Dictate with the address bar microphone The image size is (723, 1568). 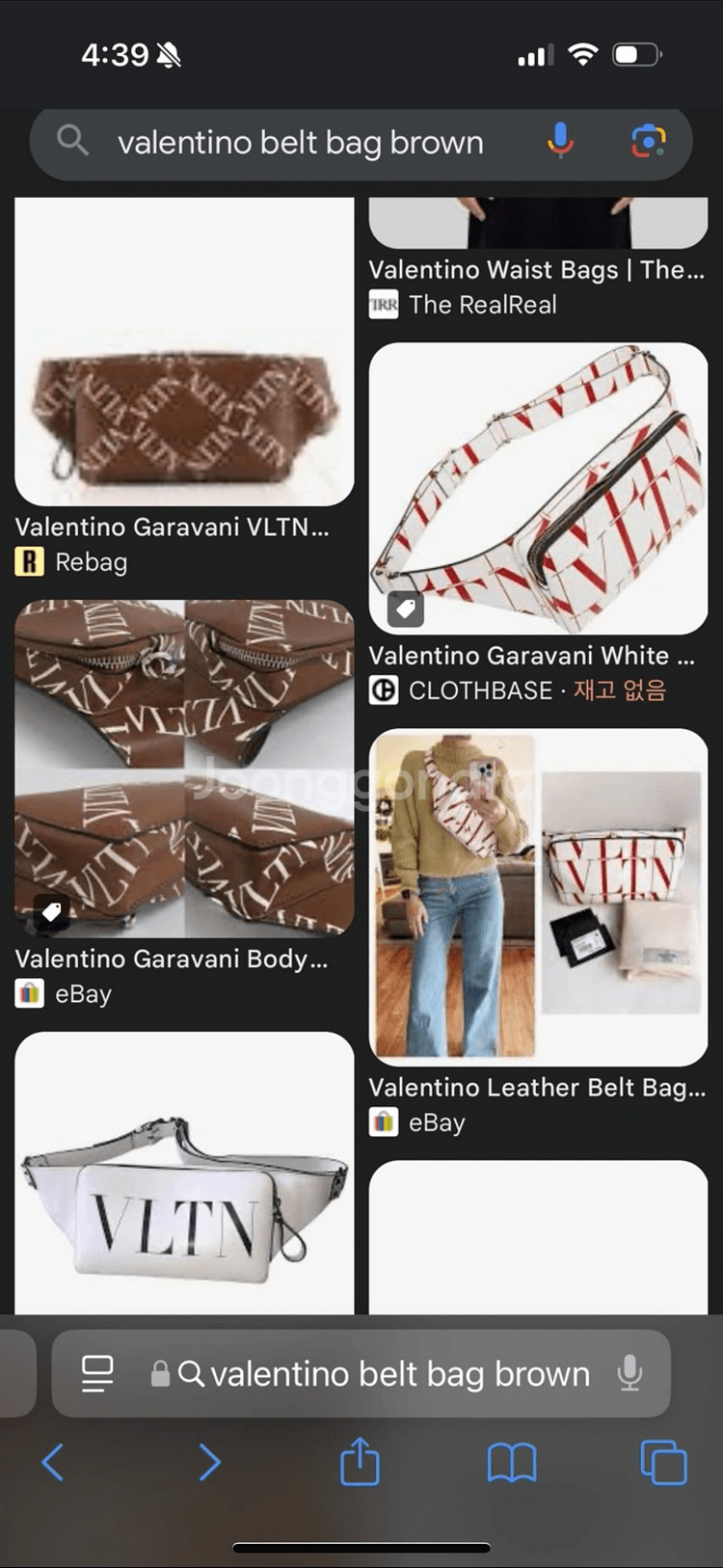(x=629, y=1373)
